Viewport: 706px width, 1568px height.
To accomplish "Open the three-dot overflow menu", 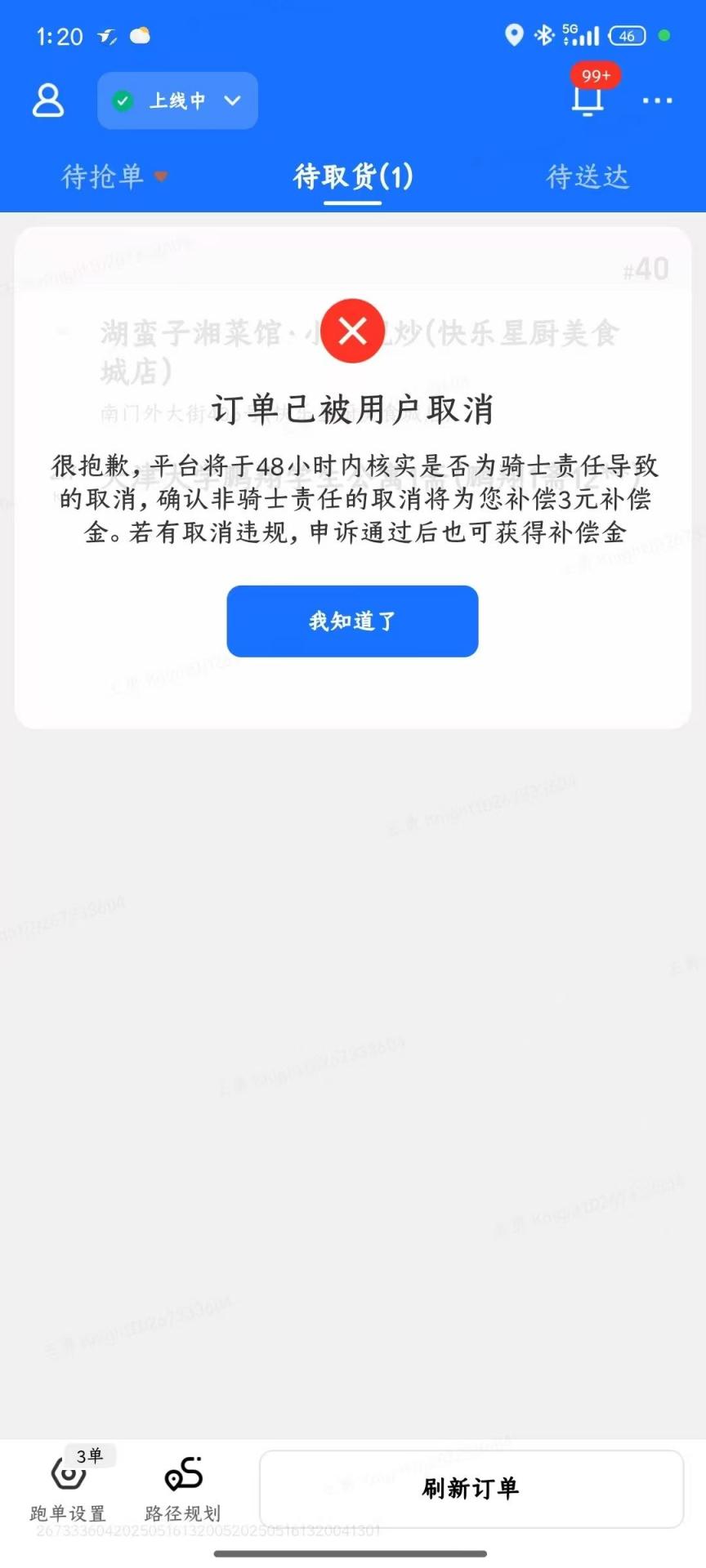I will (657, 100).
